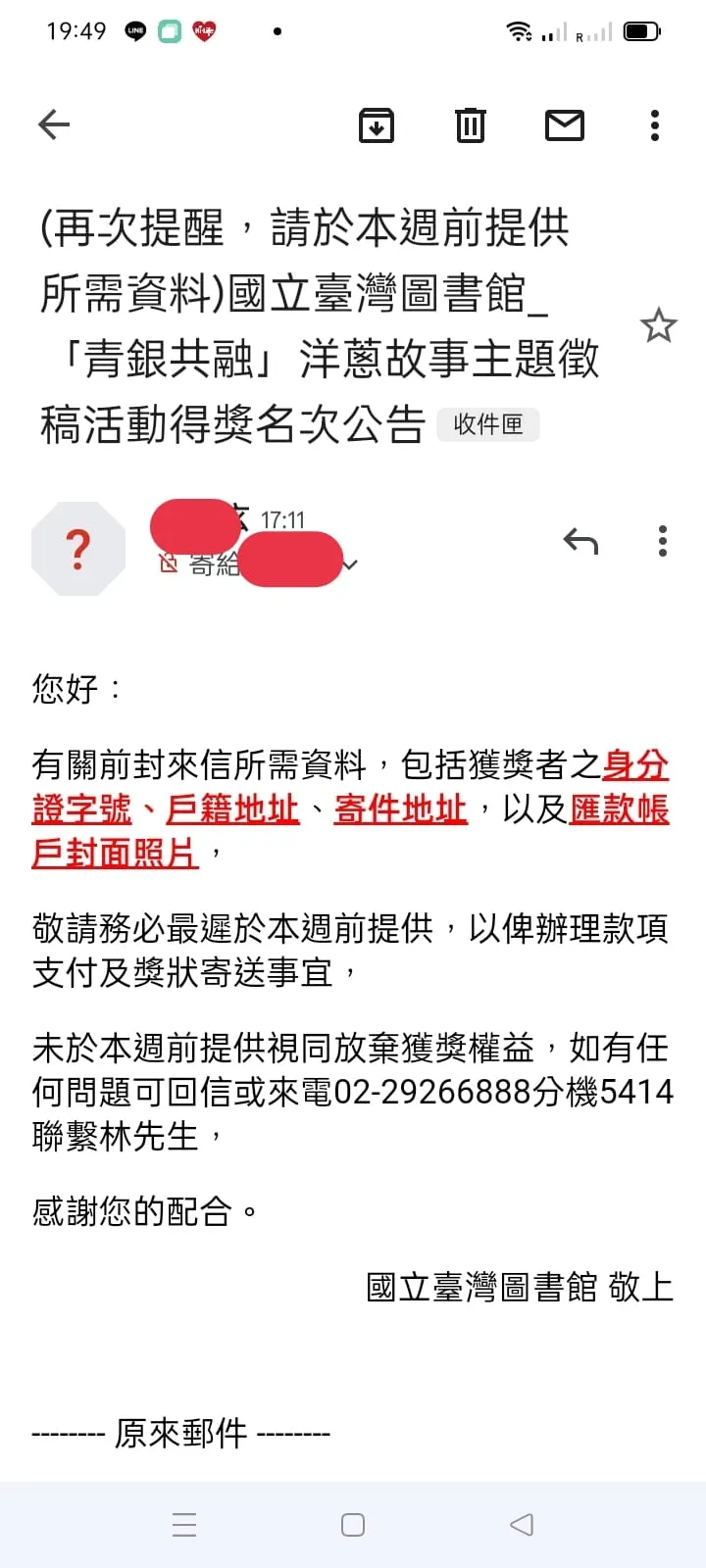Viewport: 706px width, 1568px height.
Task: Delete this email
Action: 470,125
